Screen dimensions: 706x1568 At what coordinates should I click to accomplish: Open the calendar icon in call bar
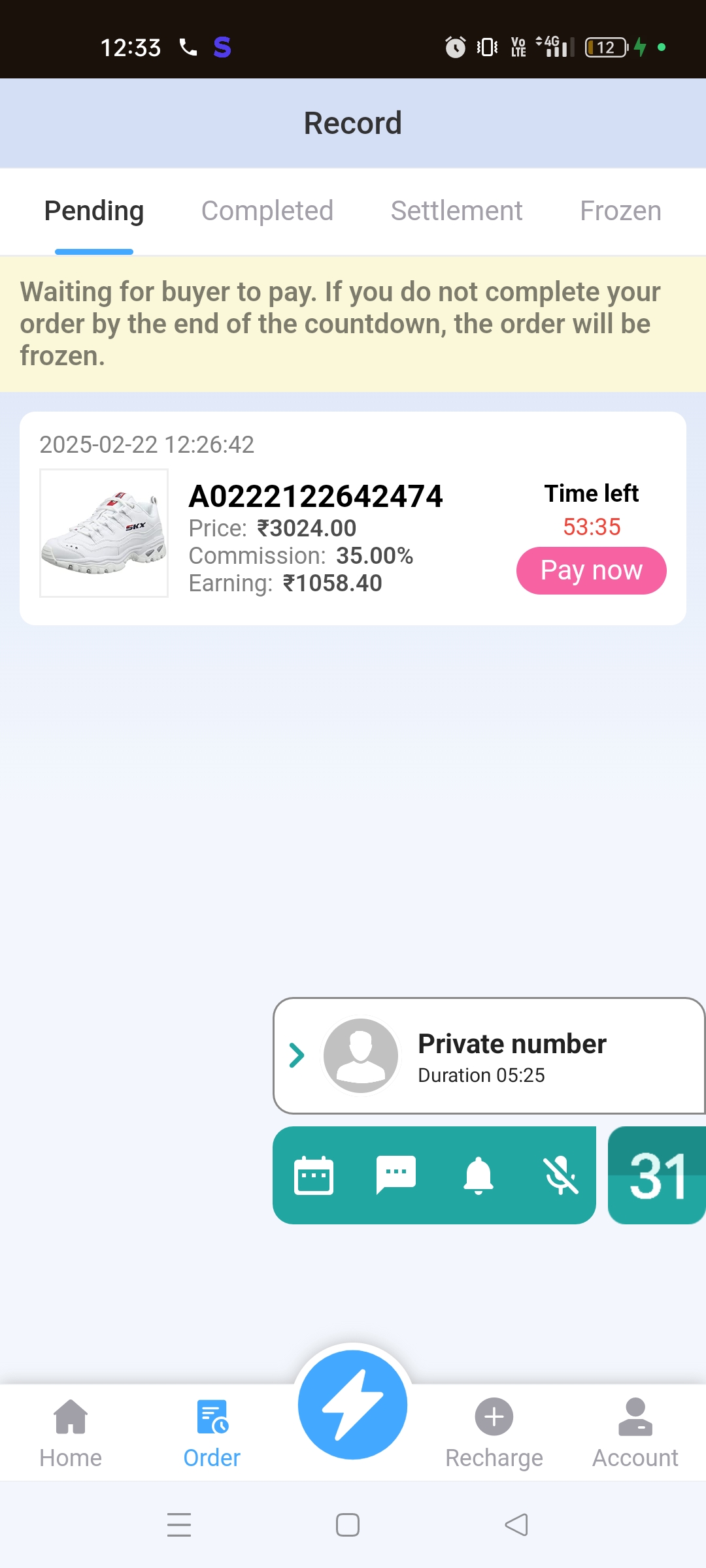coord(314,1175)
